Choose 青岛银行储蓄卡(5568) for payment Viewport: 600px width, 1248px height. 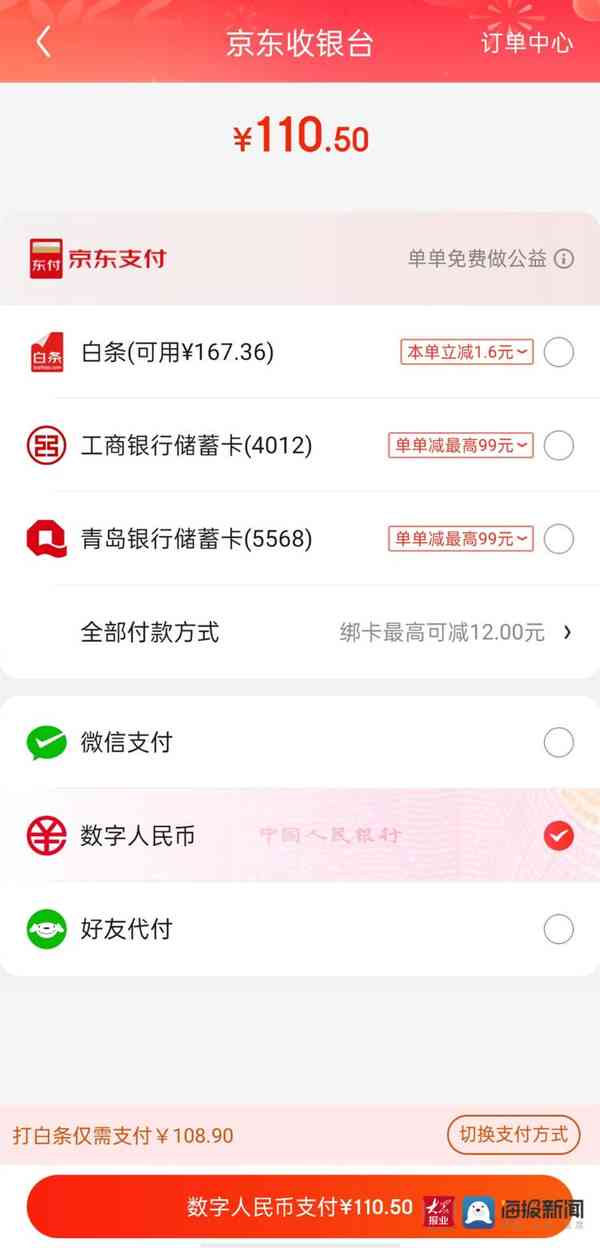click(300, 539)
